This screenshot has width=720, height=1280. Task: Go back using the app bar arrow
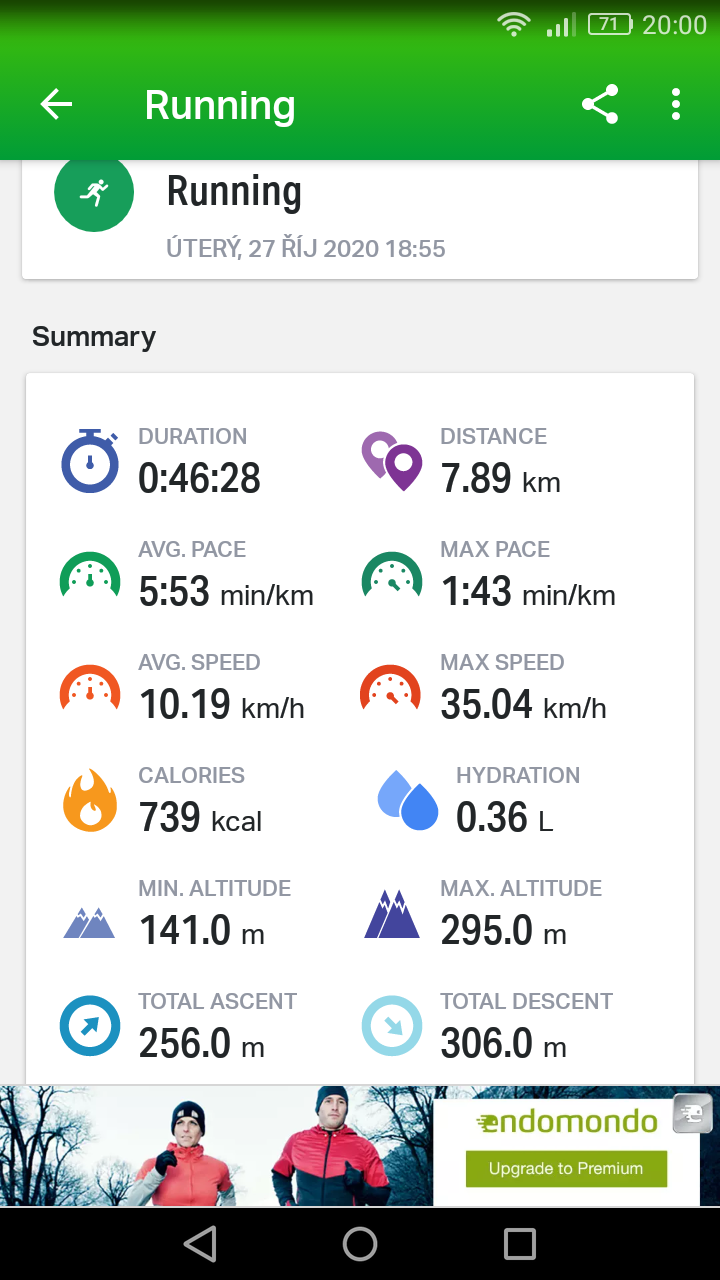click(56, 104)
